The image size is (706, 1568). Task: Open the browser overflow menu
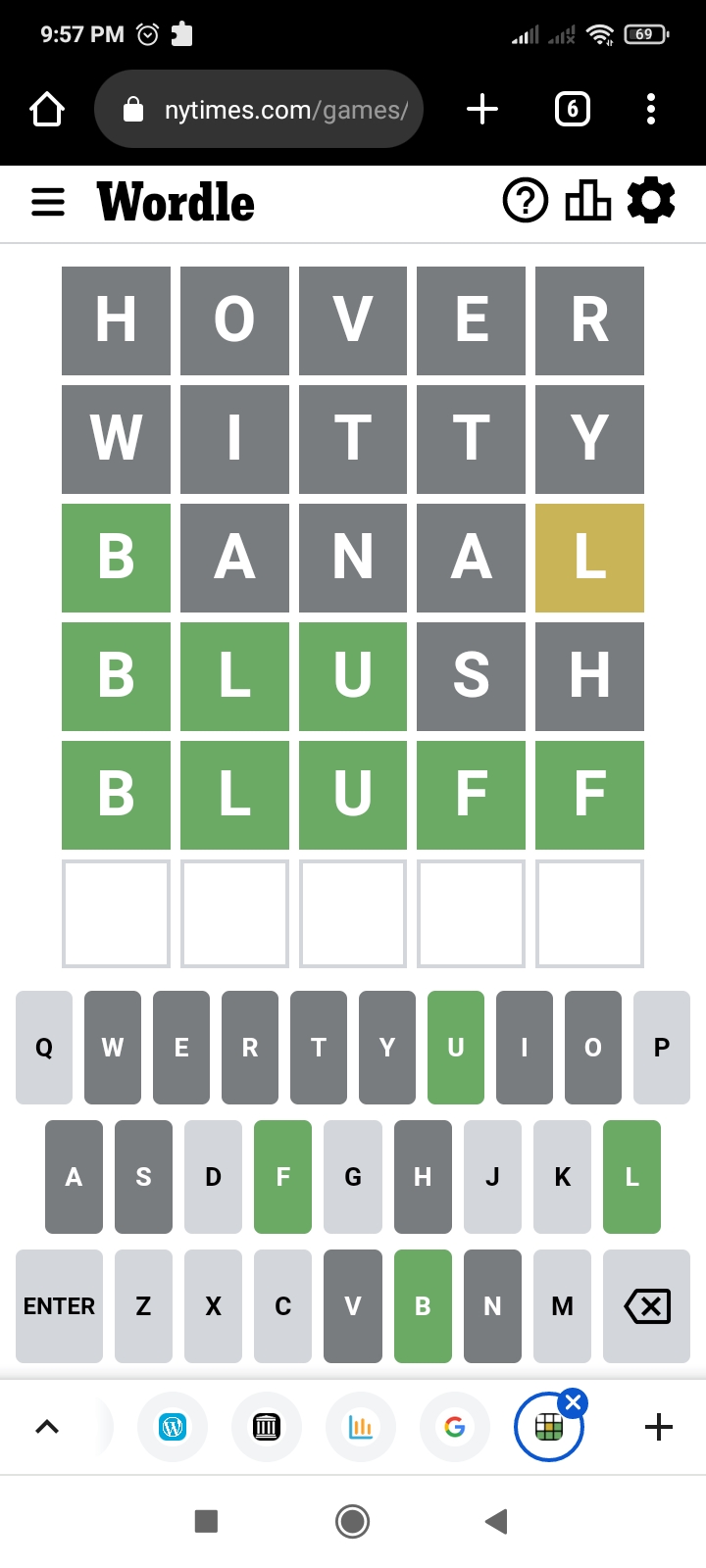651,110
